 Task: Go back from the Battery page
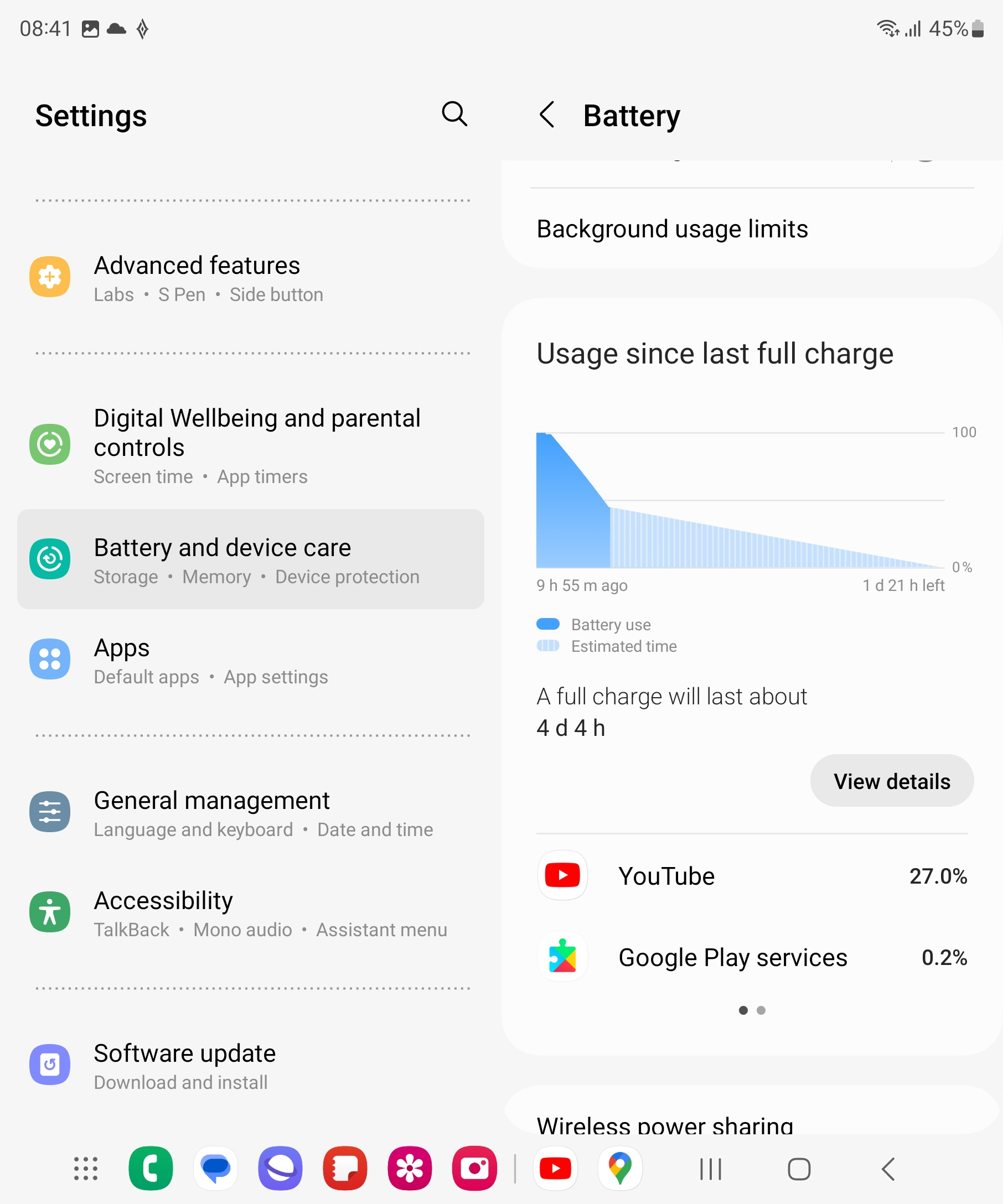(547, 115)
